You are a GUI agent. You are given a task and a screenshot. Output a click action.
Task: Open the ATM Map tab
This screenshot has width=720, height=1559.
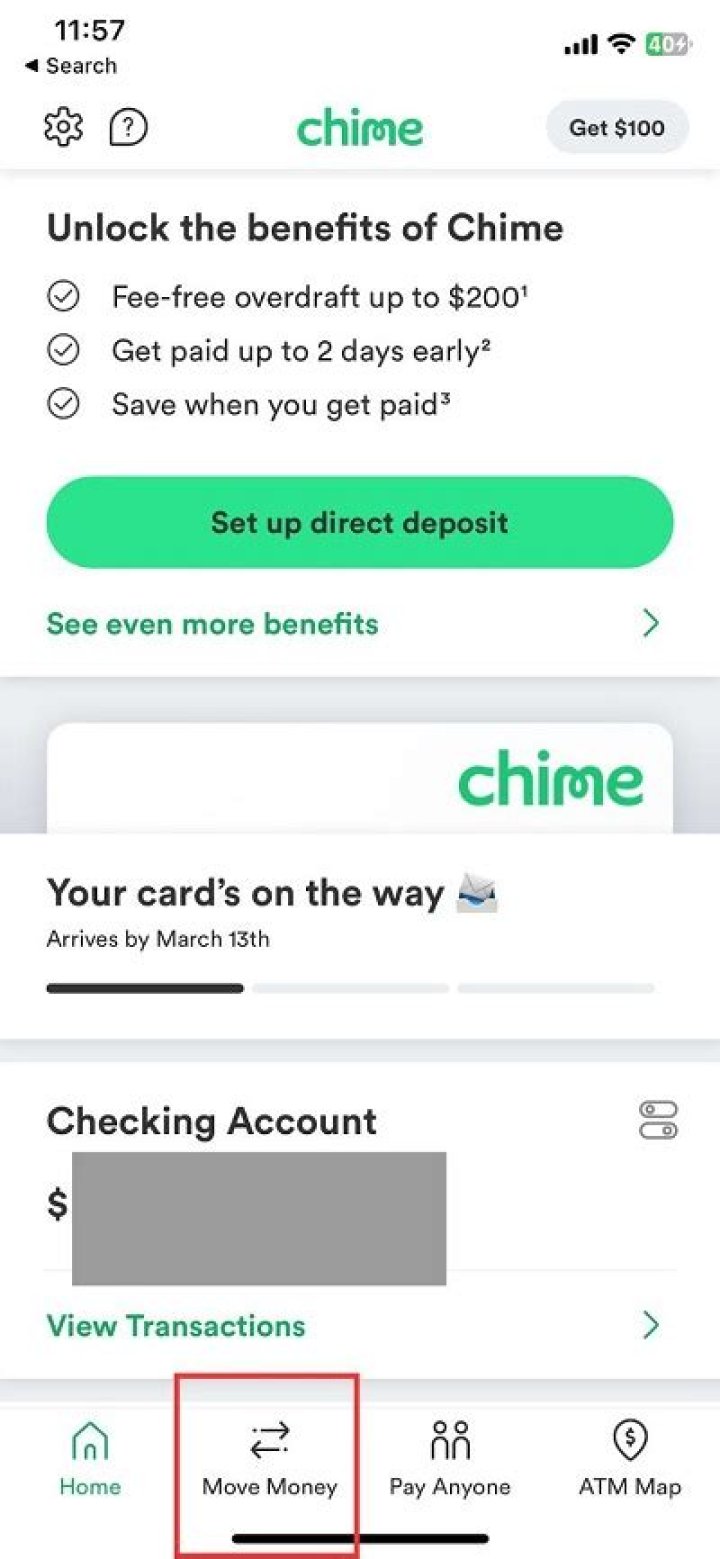(629, 1460)
